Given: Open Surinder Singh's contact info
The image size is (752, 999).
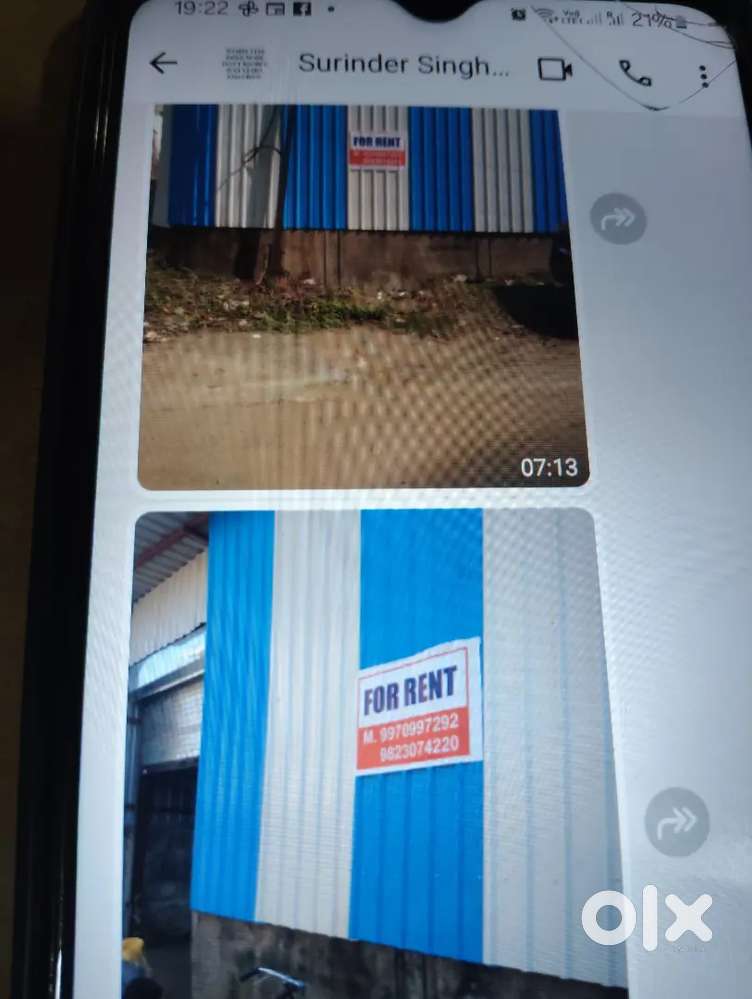Looking at the screenshot, I should pyautogui.click(x=404, y=65).
